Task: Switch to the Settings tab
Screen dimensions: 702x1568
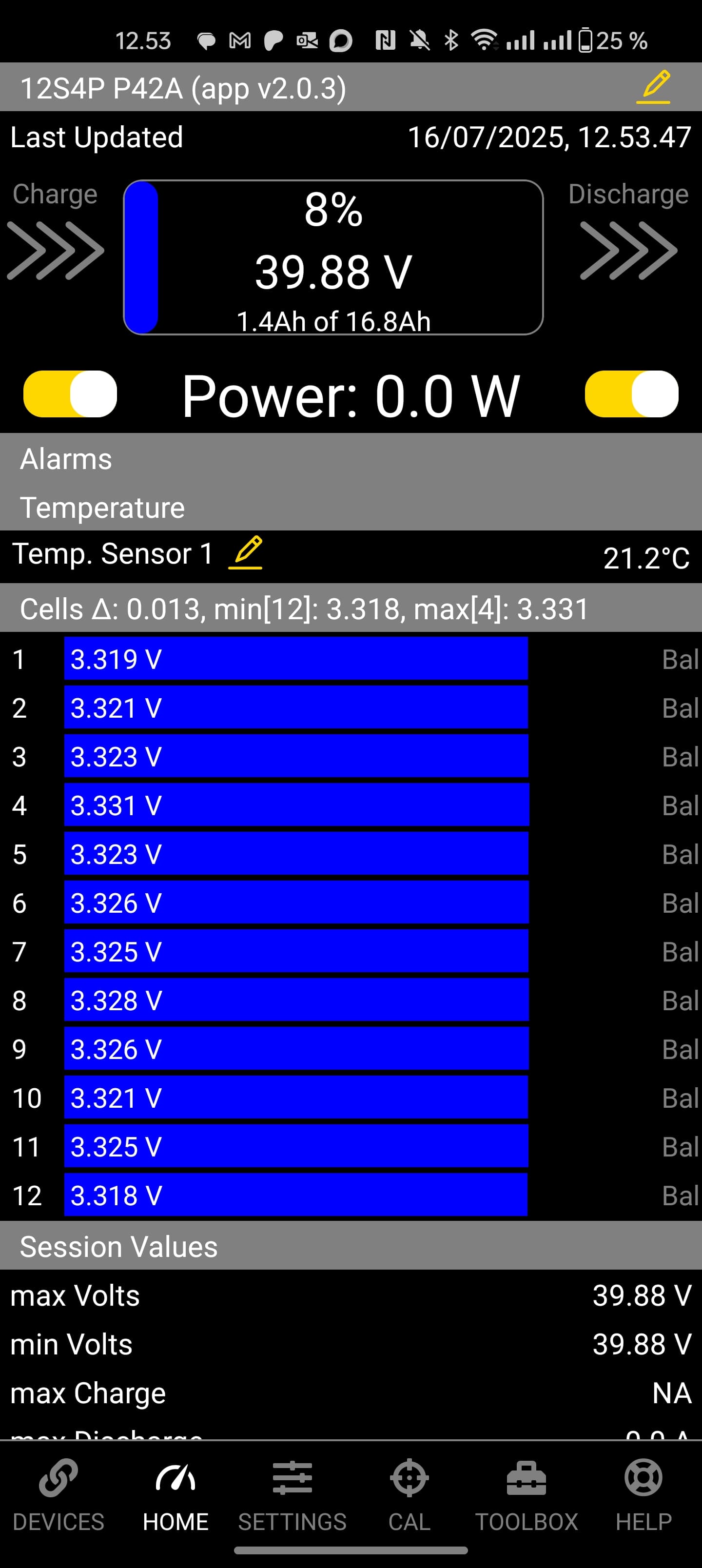Action: click(x=292, y=1495)
